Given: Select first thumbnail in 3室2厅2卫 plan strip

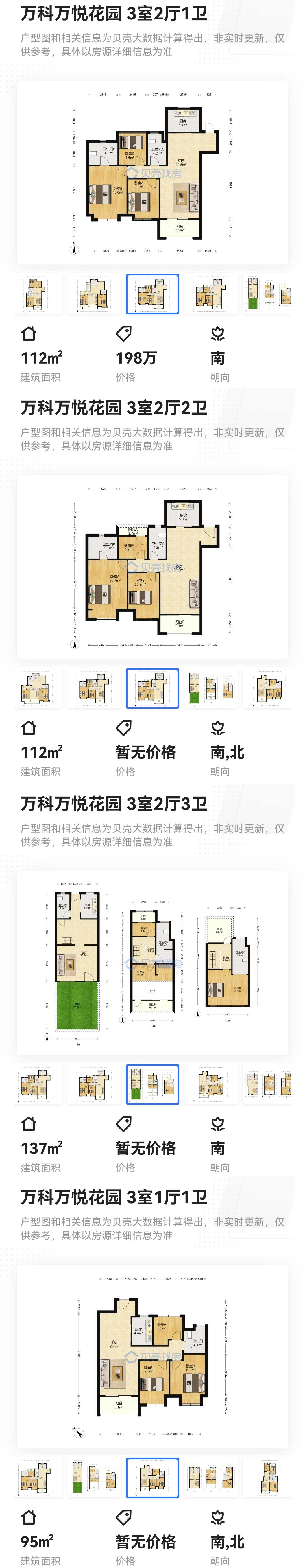Looking at the screenshot, I should pyautogui.click(x=36, y=688).
